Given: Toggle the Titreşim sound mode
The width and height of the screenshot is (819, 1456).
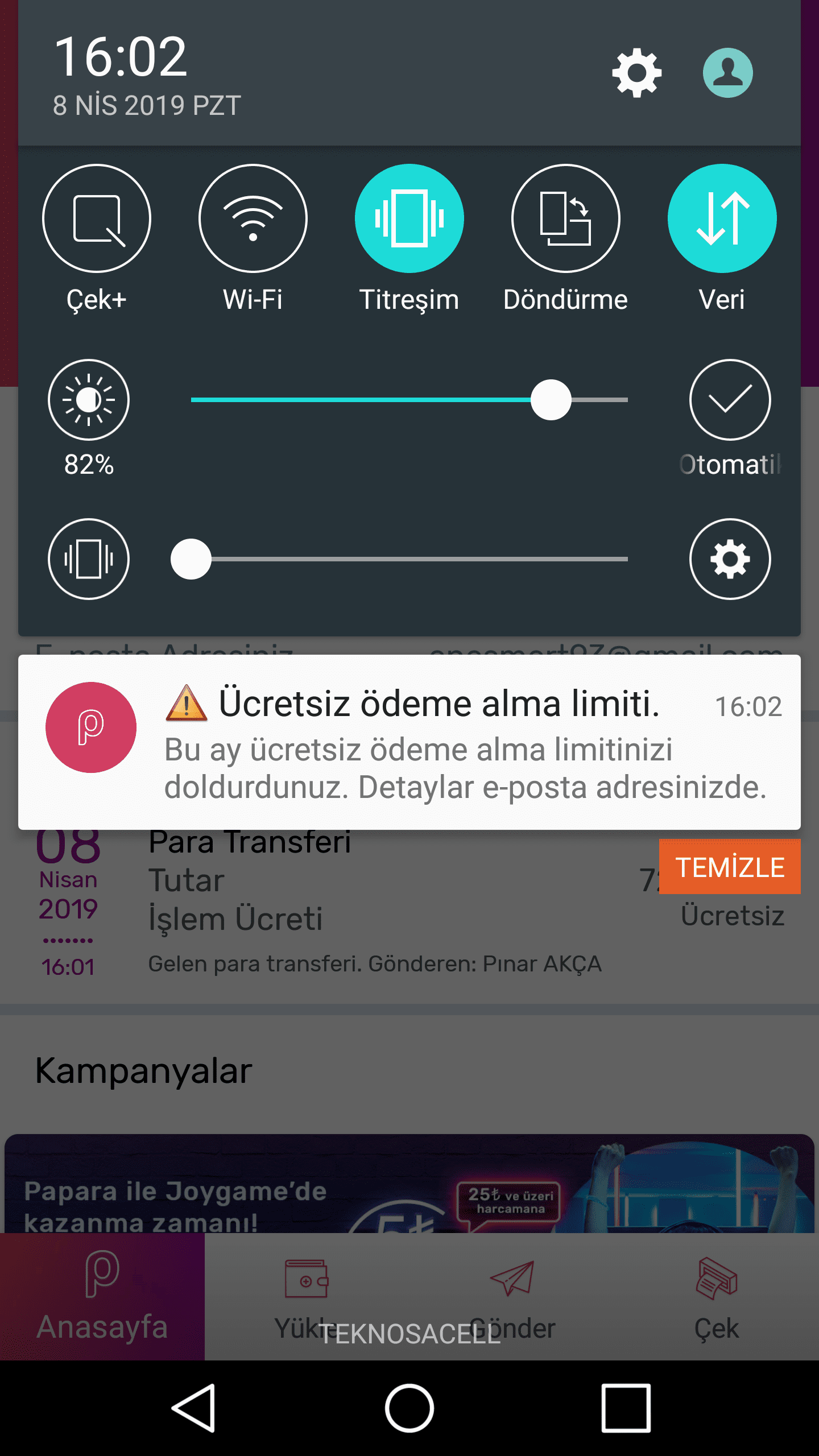Looking at the screenshot, I should pos(409,218).
